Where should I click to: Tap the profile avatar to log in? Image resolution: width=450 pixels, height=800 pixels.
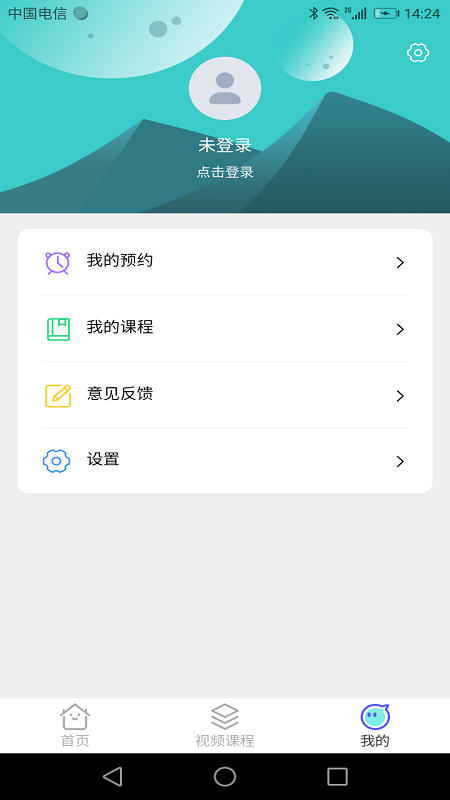click(x=225, y=88)
